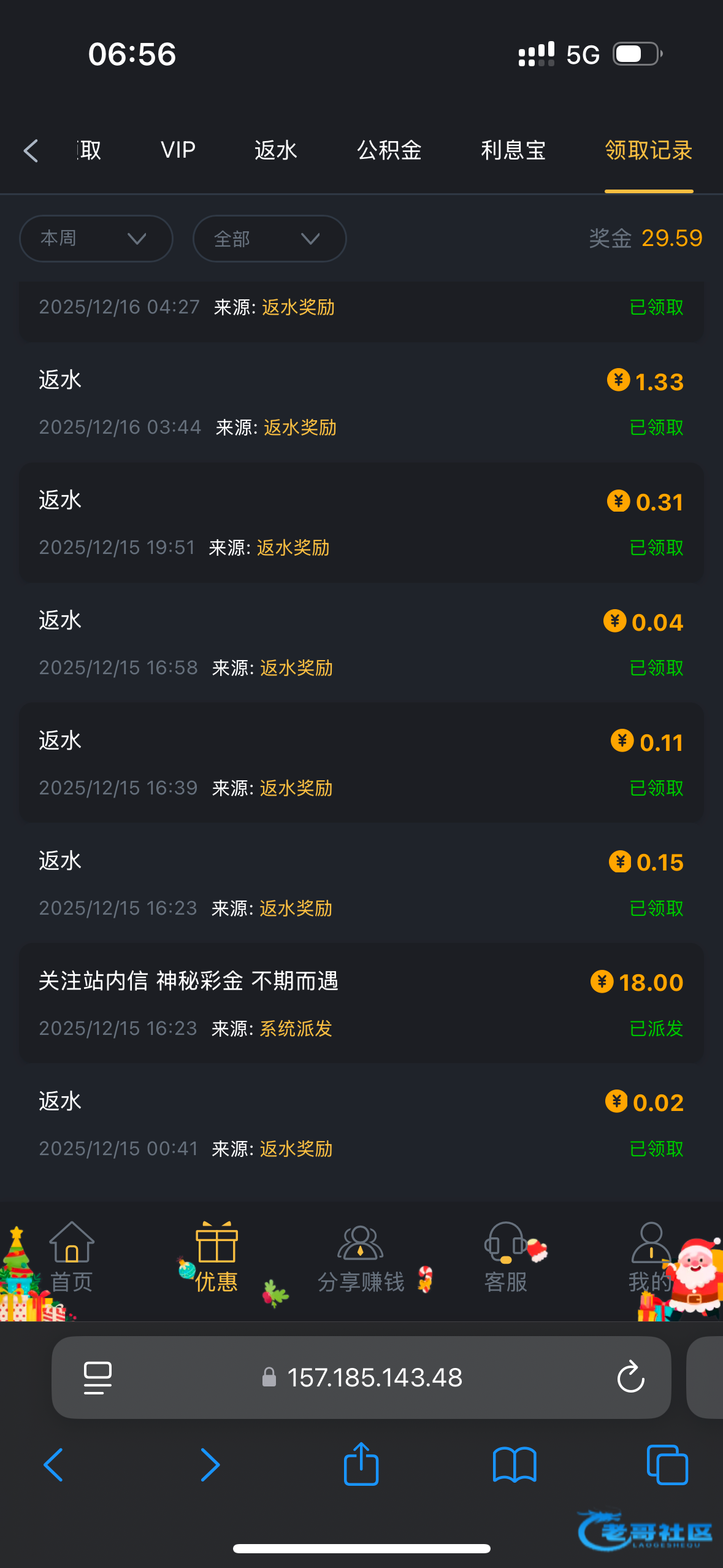The image size is (723, 1568).
Task: Open the 分享赚钱 tab
Action: point(361,1256)
